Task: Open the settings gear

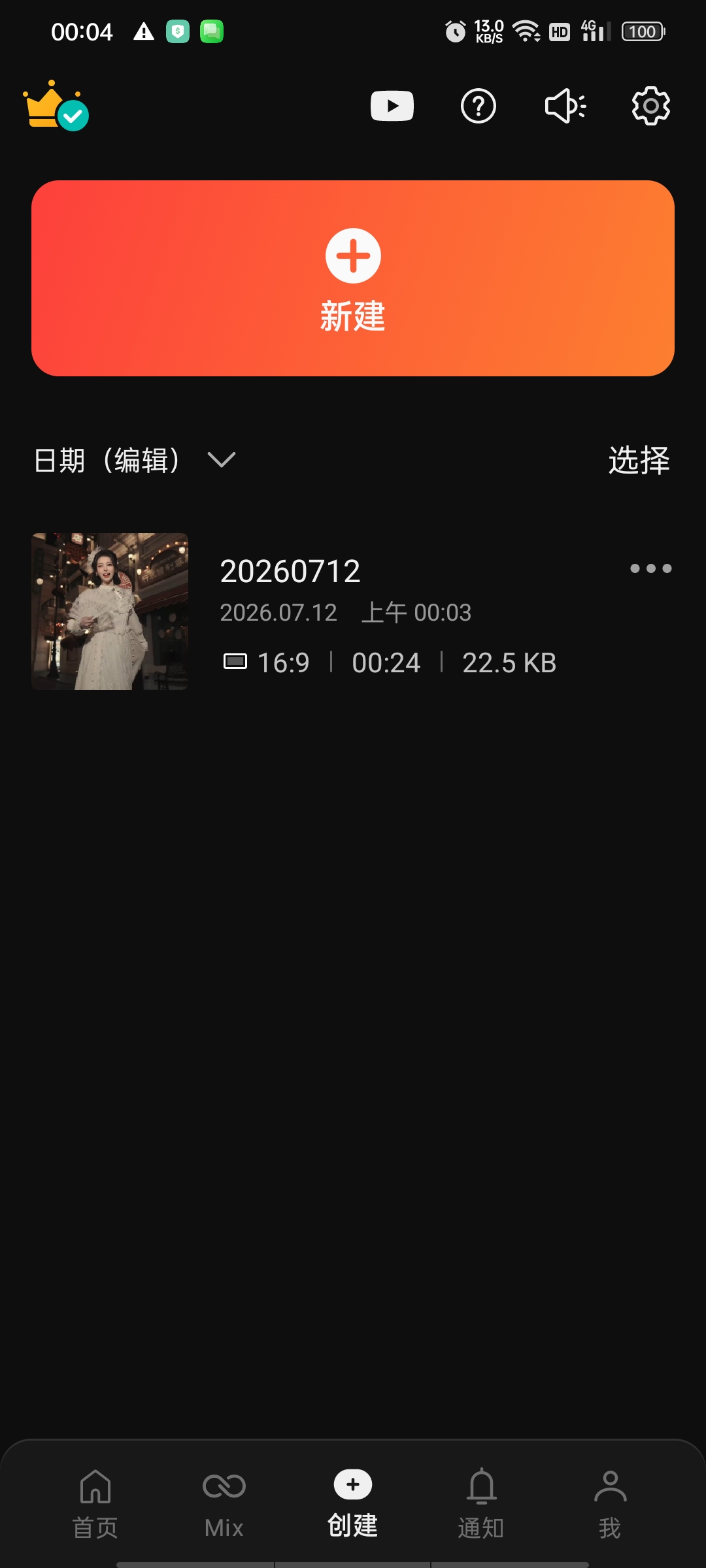Action: pyautogui.click(x=651, y=106)
